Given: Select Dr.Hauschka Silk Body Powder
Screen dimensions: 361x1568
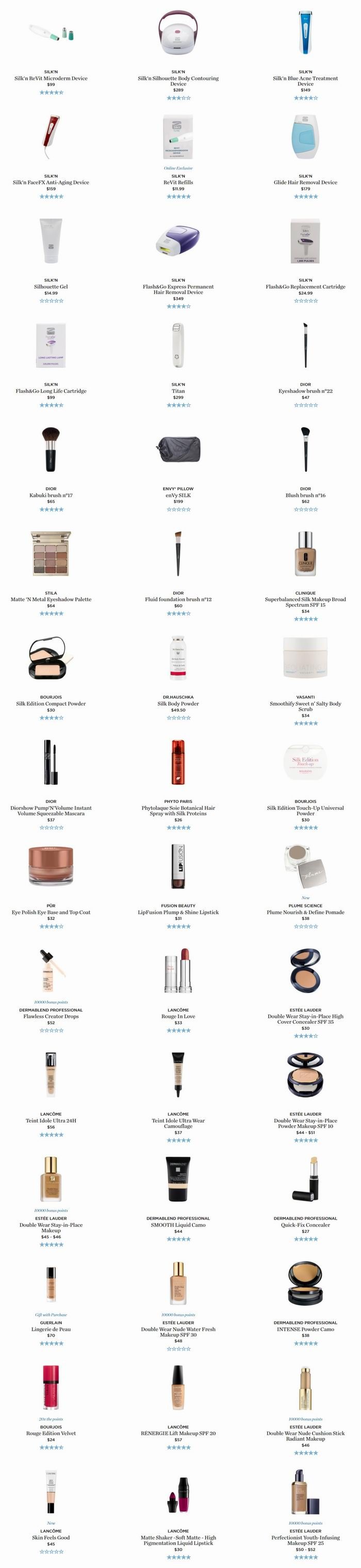Looking at the screenshot, I should tap(178, 703).
